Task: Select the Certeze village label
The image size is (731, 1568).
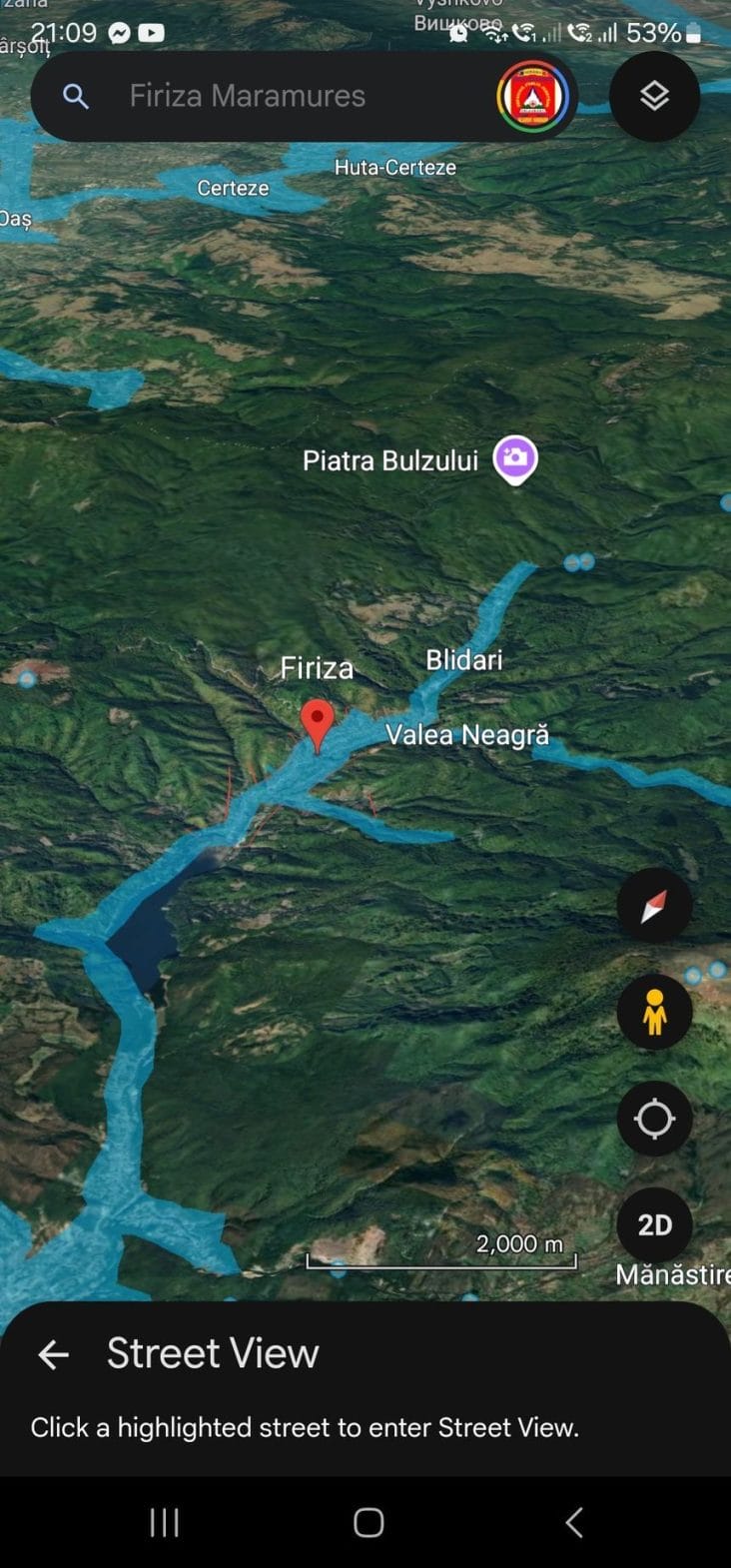Action: (x=232, y=188)
